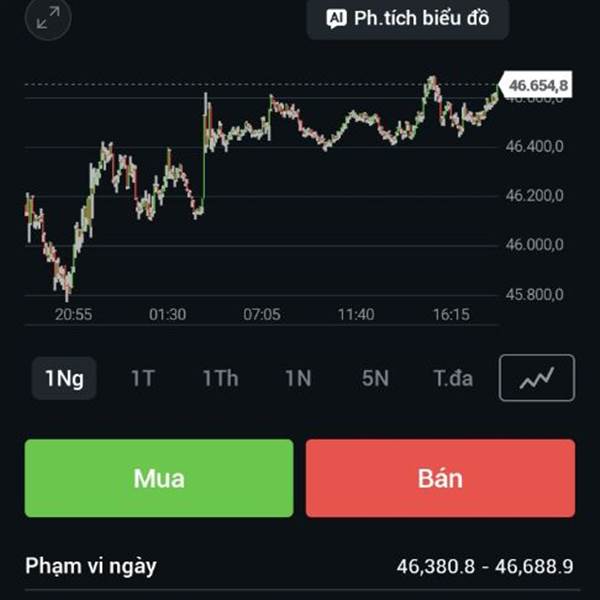
Task: Switch to the 1Th time range
Action: (x=220, y=378)
